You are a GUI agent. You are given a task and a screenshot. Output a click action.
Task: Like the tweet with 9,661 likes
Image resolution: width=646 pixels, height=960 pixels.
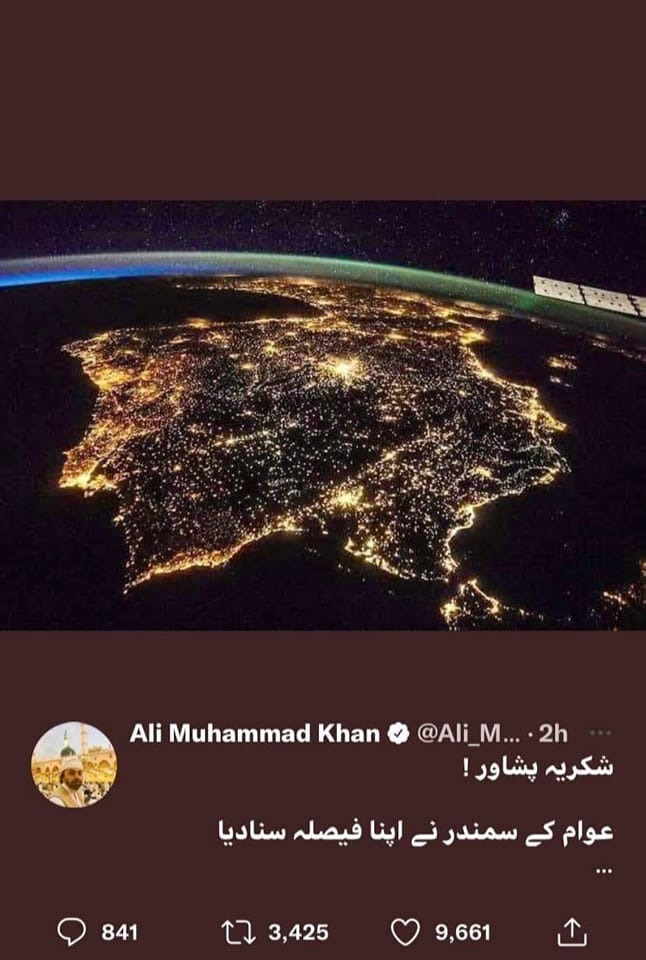pos(404,932)
